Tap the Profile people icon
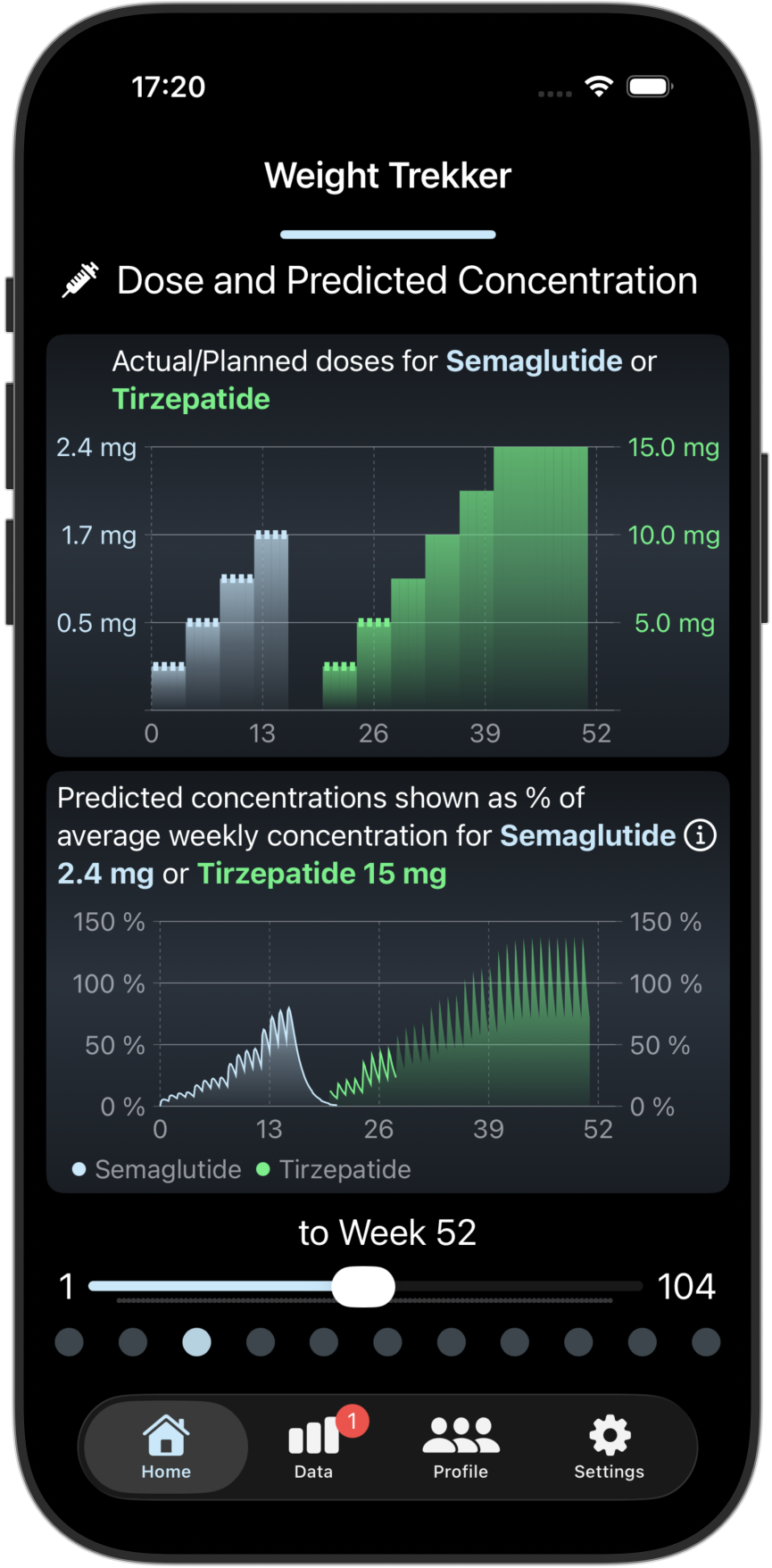772x1568 pixels. pyautogui.click(x=460, y=1432)
